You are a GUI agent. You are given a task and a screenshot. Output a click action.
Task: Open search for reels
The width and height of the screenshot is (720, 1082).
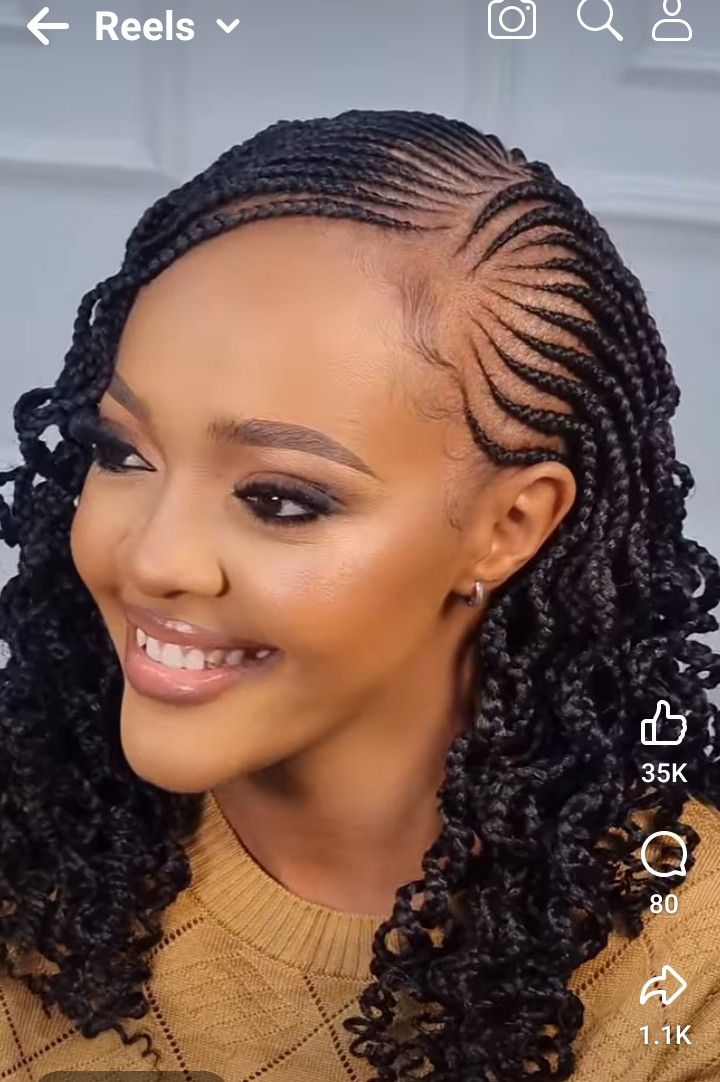(x=599, y=20)
